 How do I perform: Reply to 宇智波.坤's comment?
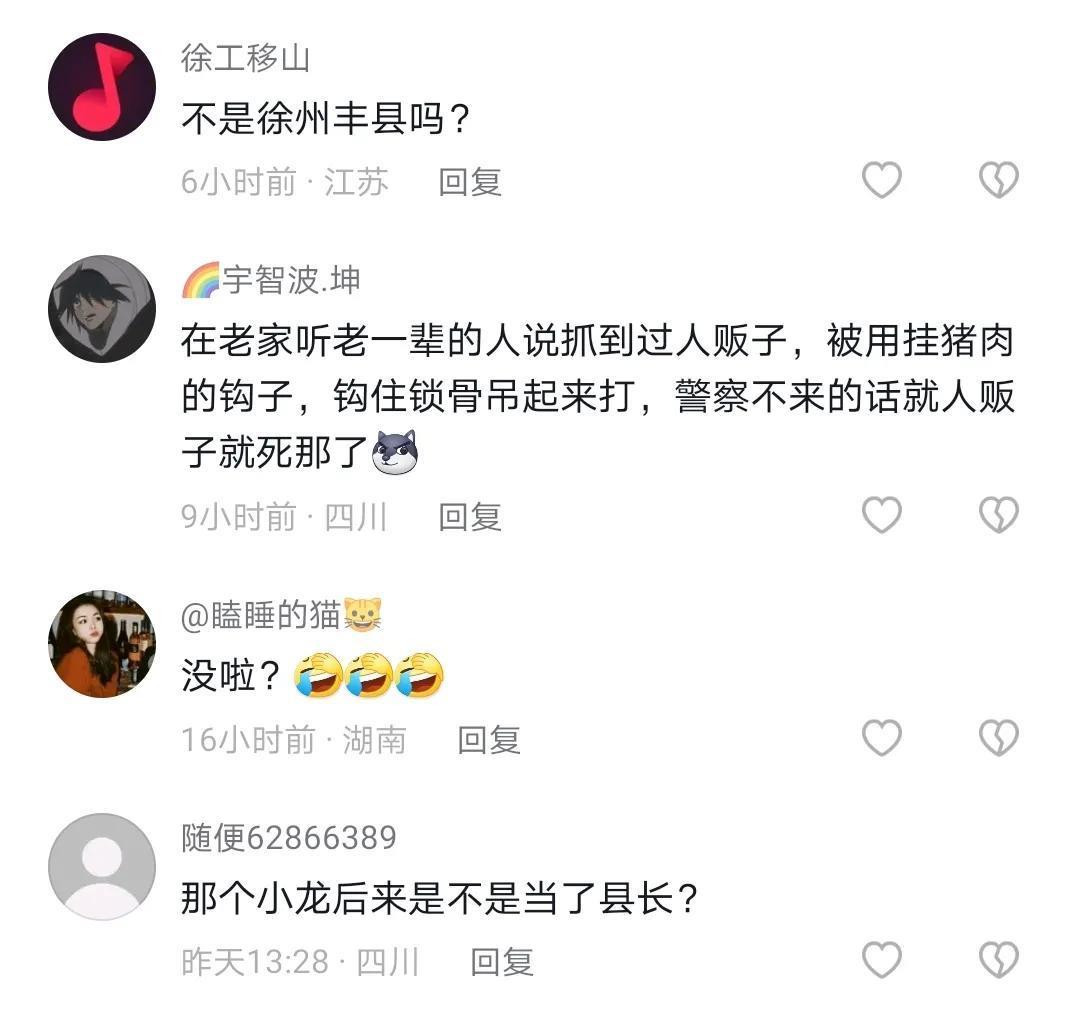pyautogui.click(x=470, y=517)
